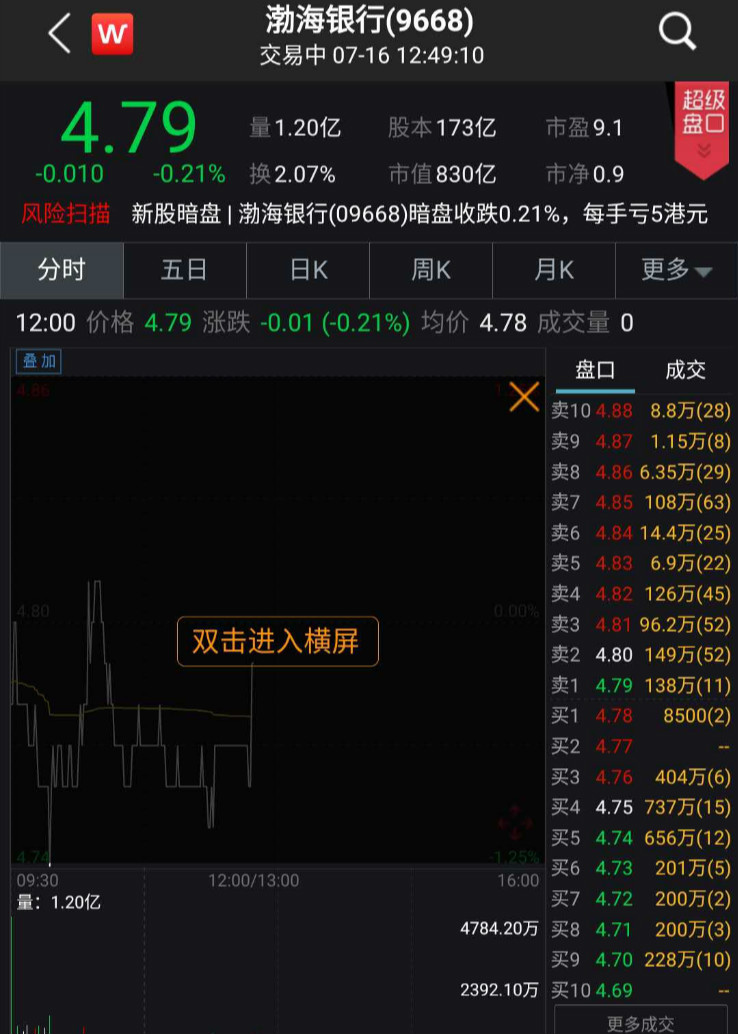
Task: Go back using the top-left arrow
Action: (59, 35)
